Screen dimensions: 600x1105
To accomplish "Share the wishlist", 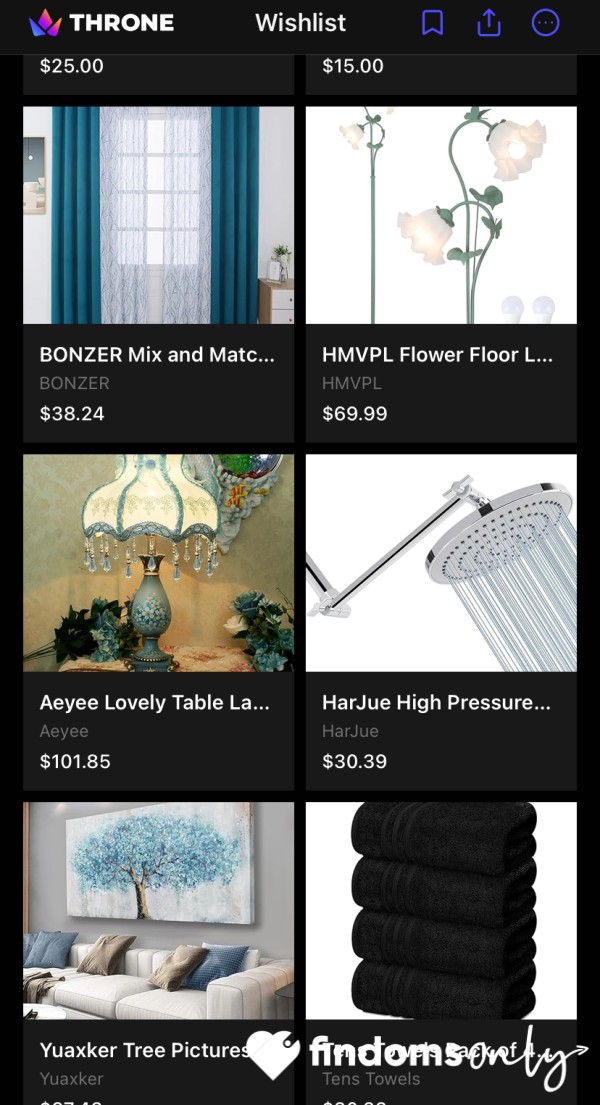I will tap(489, 23).
